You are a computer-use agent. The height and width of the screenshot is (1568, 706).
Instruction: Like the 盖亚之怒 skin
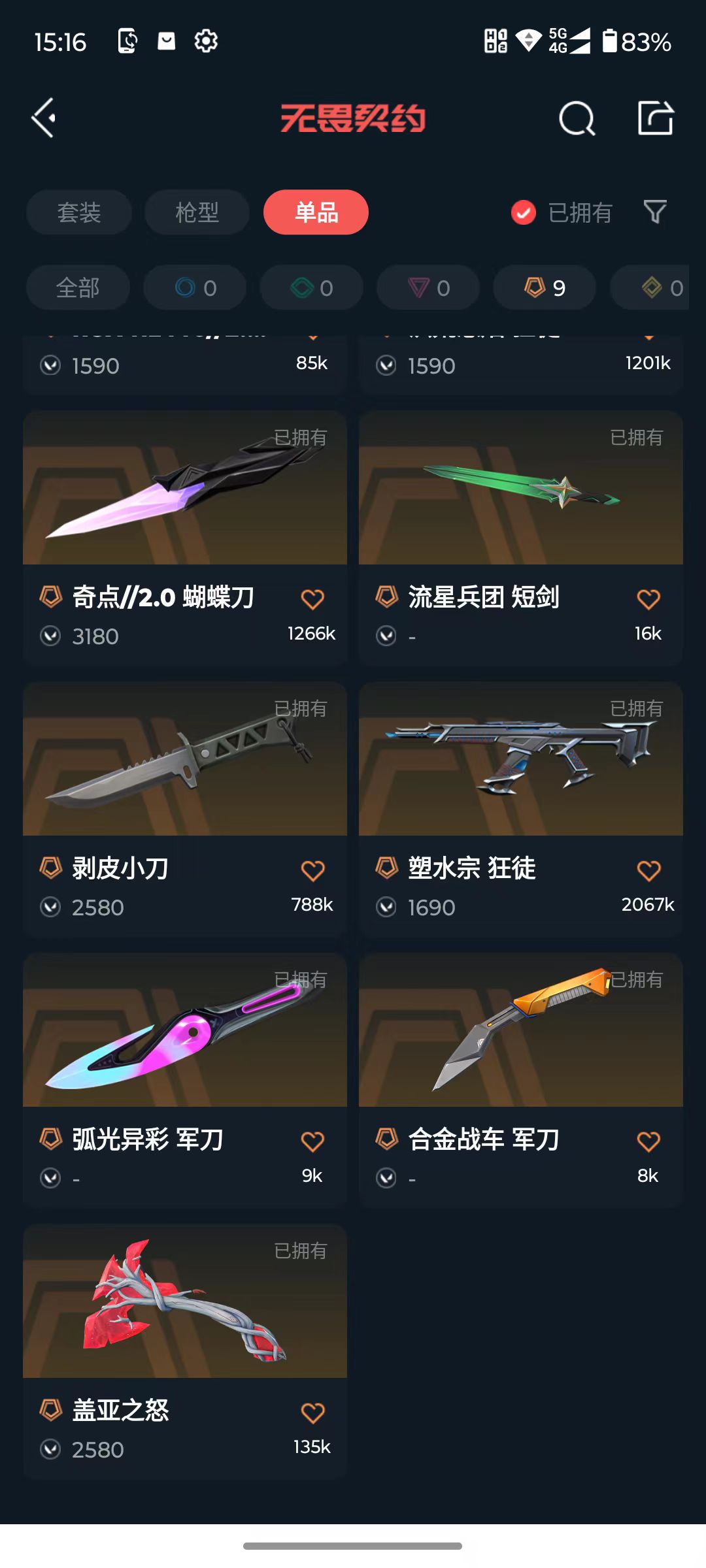click(312, 1413)
